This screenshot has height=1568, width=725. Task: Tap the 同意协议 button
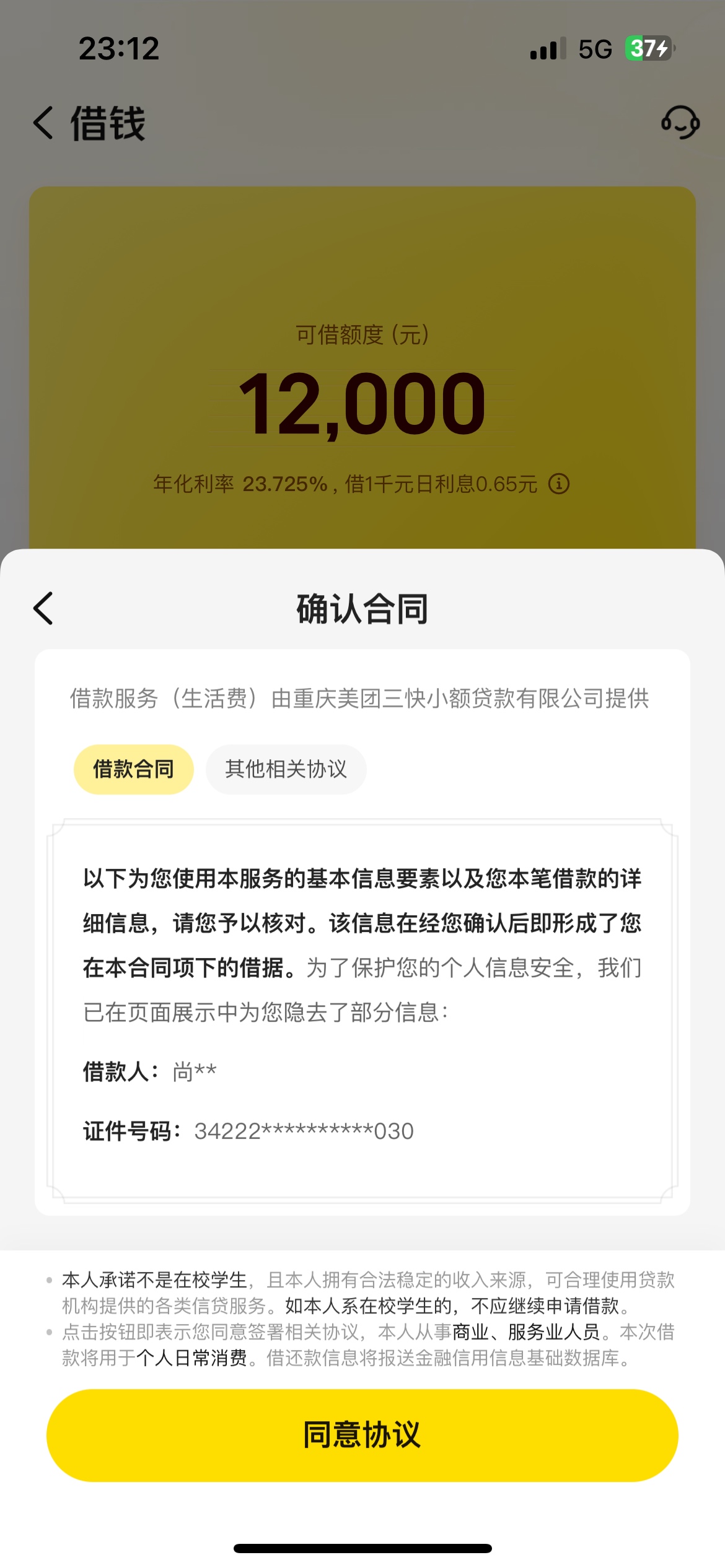coord(362,1434)
